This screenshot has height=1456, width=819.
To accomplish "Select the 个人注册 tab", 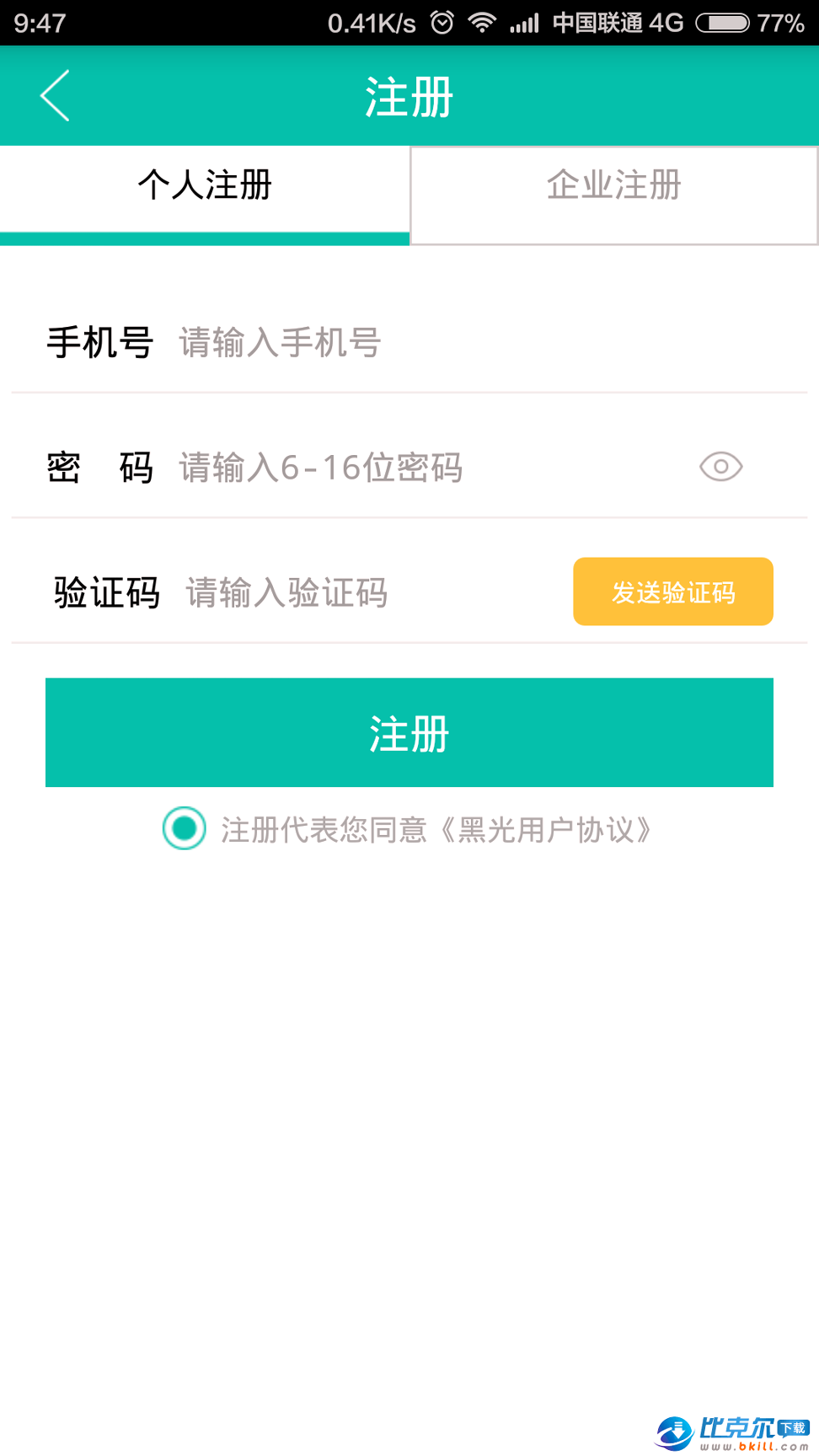I will [x=205, y=195].
